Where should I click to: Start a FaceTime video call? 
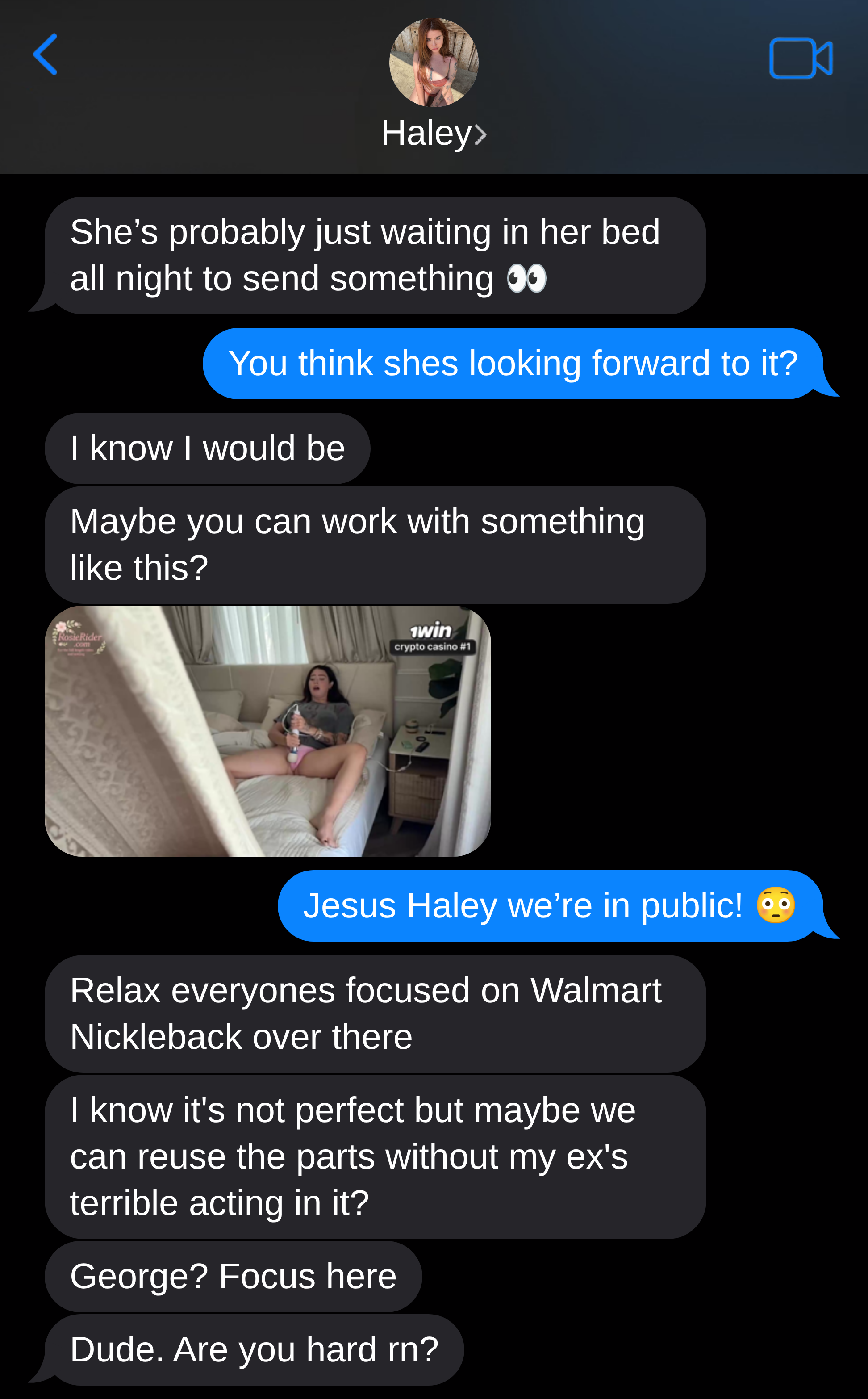(x=801, y=58)
